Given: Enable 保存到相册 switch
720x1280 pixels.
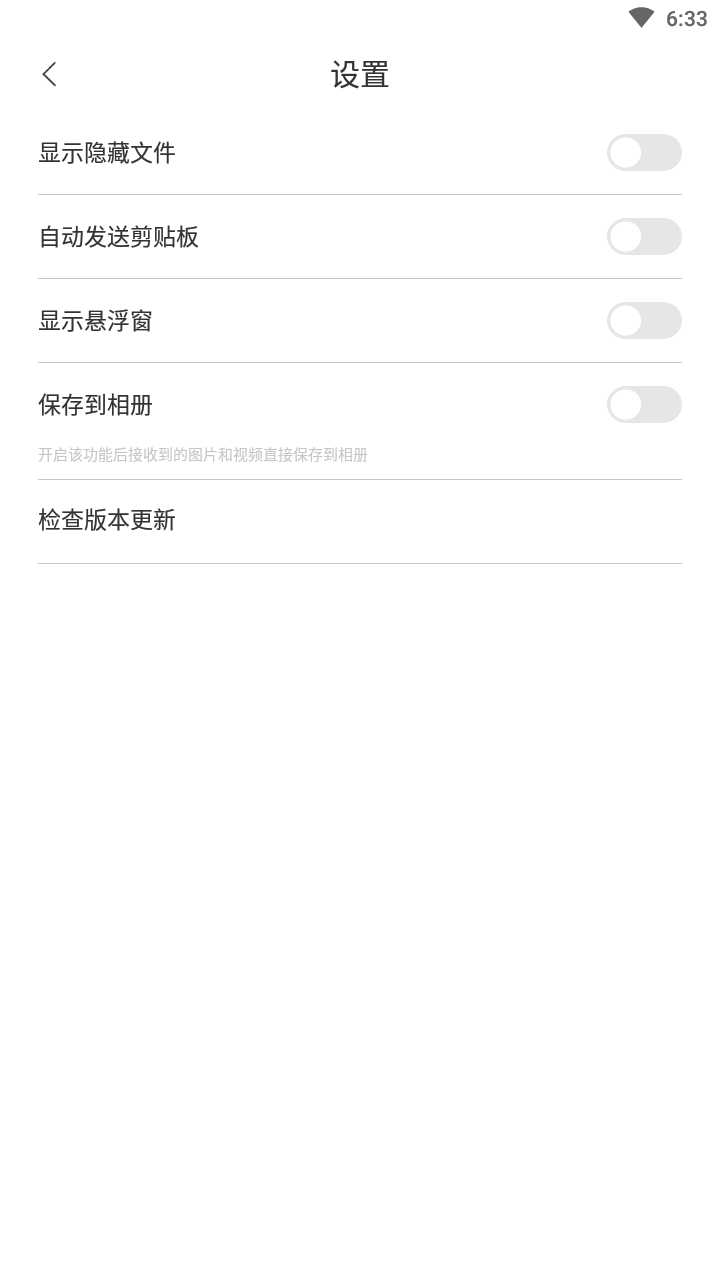Looking at the screenshot, I should click(x=644, y=405).
